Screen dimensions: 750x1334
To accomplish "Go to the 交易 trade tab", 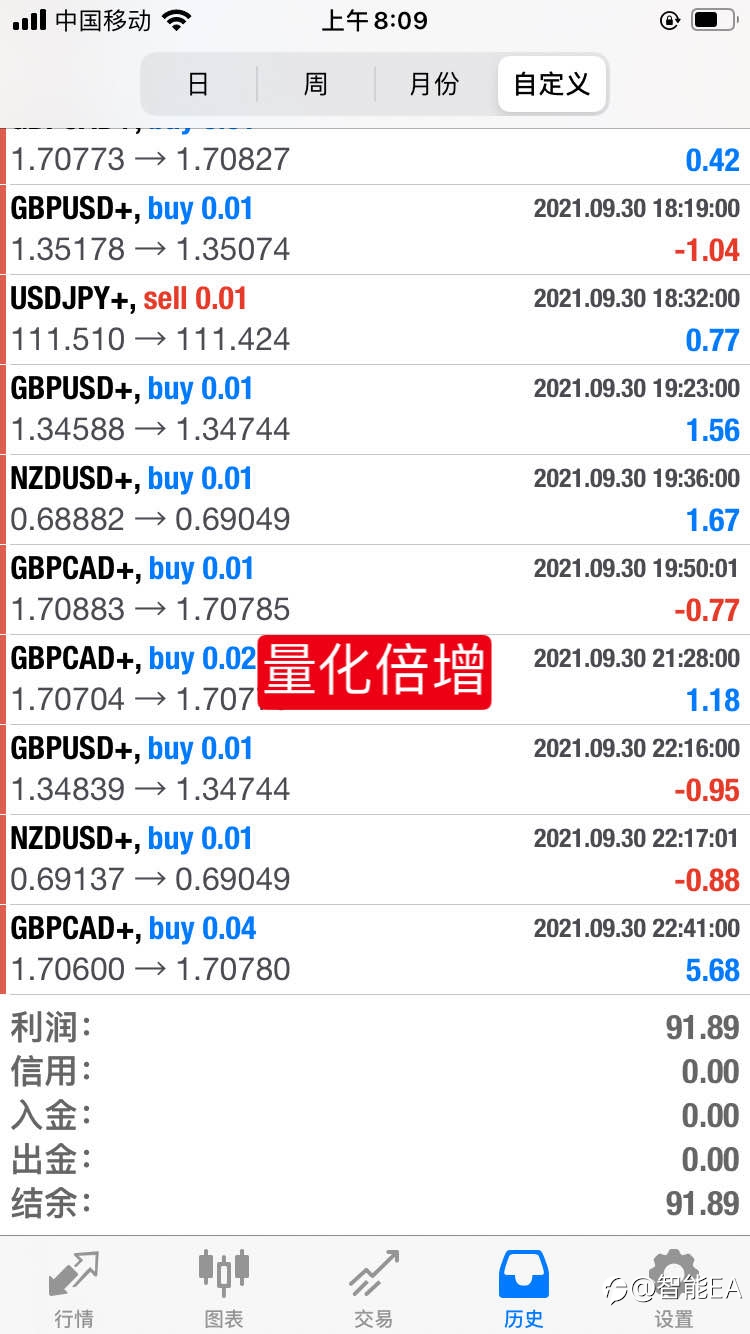I will (374, 1288).
